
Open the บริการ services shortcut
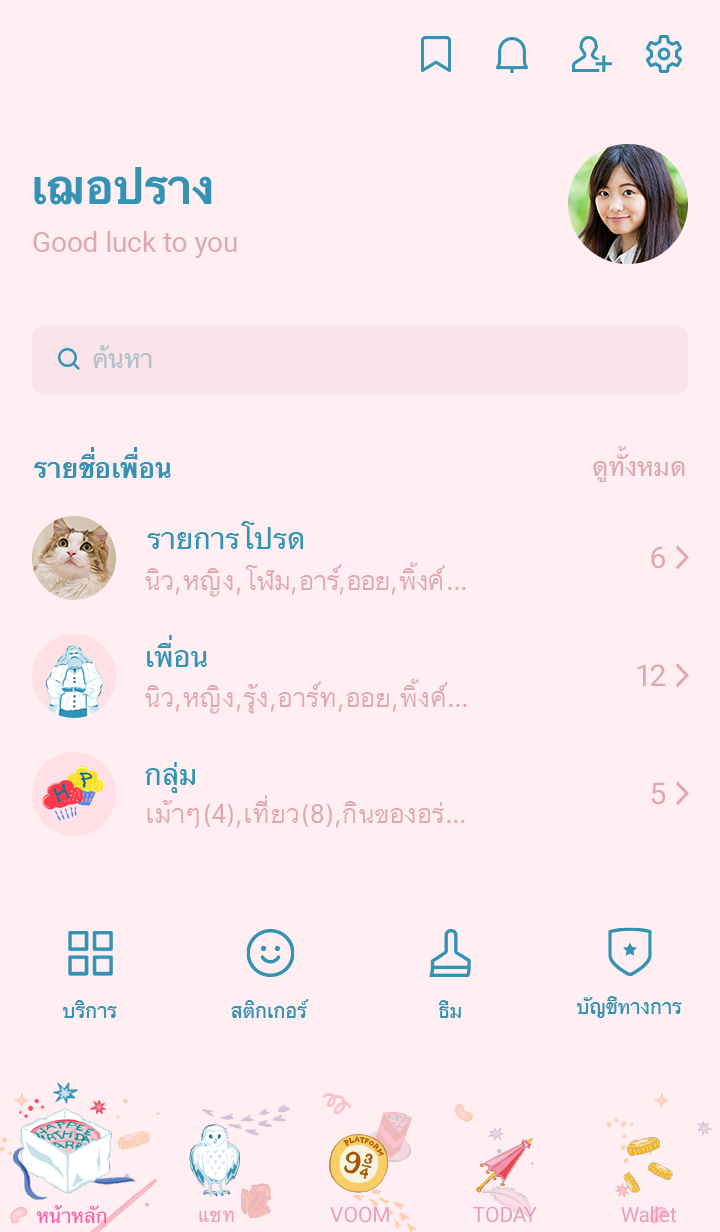[90, 972]
